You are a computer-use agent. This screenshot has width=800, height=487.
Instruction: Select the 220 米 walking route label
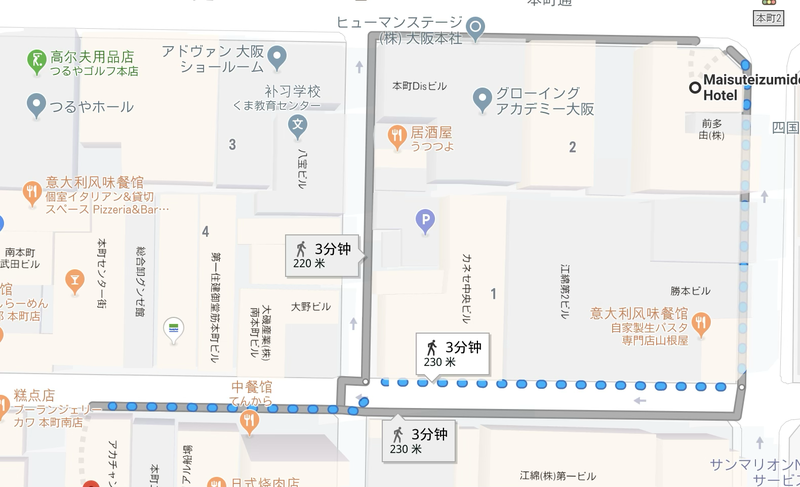(x=322, y=256)
